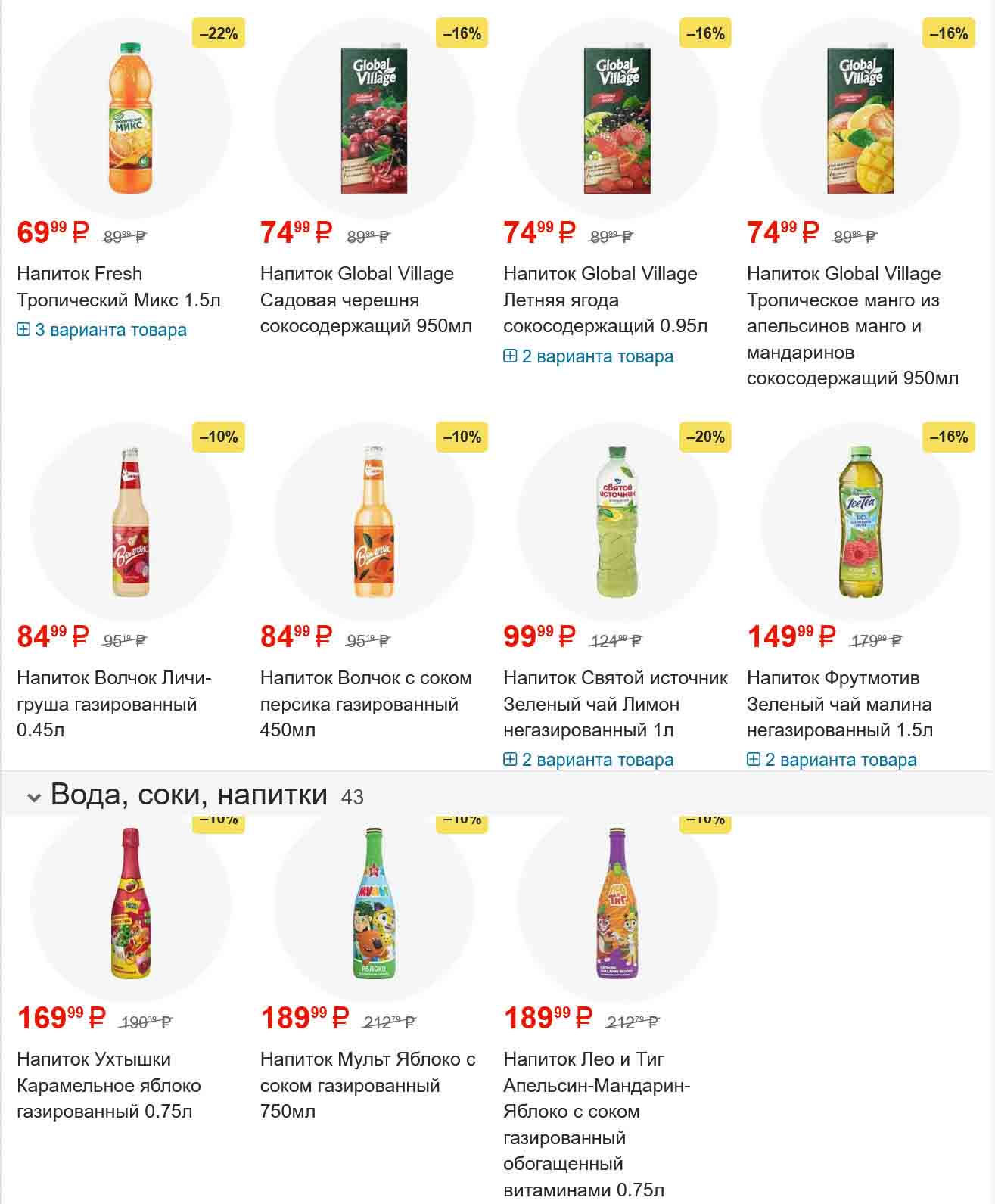The width and height of the screenshot is (995, 1204).
Task: Open Фрутмотив Зеленый чай малина product
Action: pyautogui.click(x=839, y=704)
